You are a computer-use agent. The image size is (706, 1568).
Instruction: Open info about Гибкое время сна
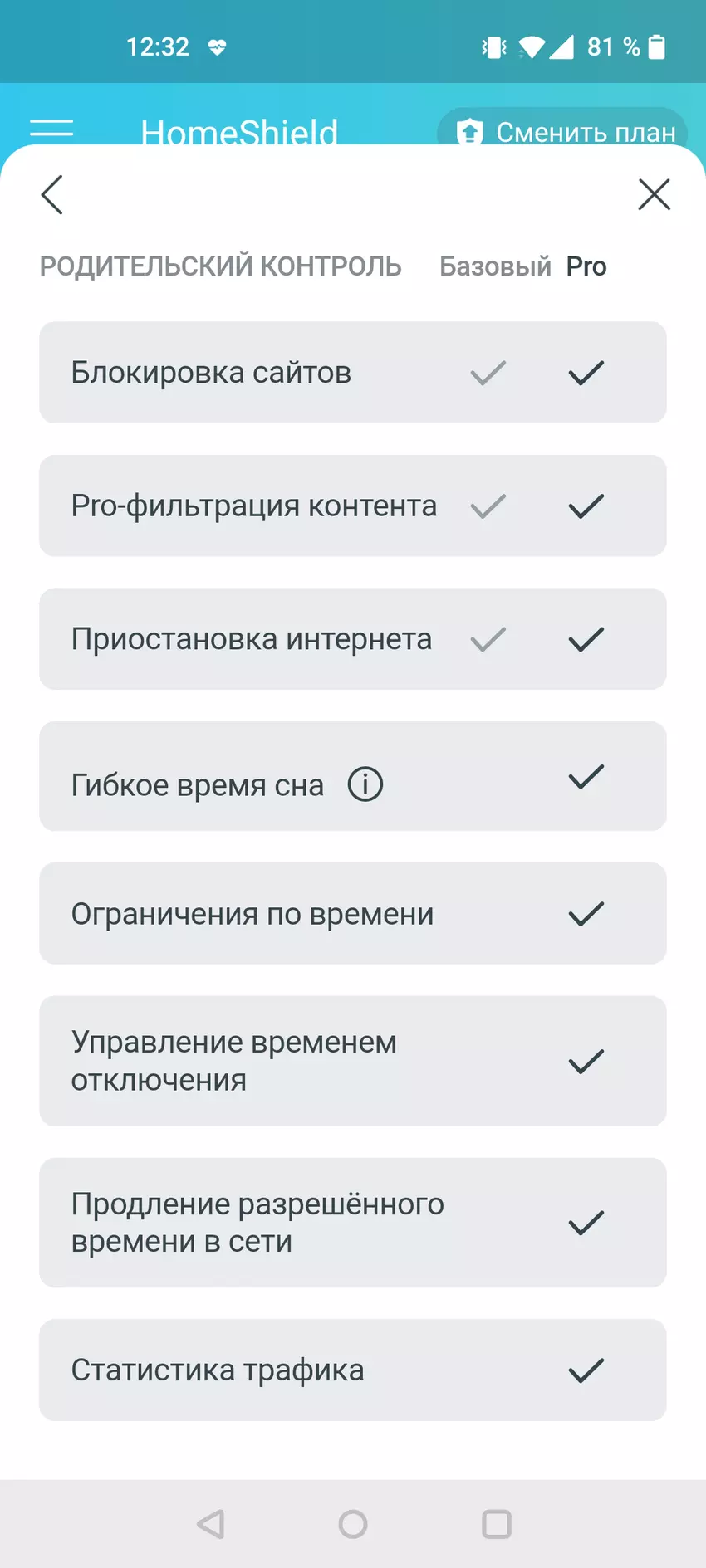click(x=365, y=784)
